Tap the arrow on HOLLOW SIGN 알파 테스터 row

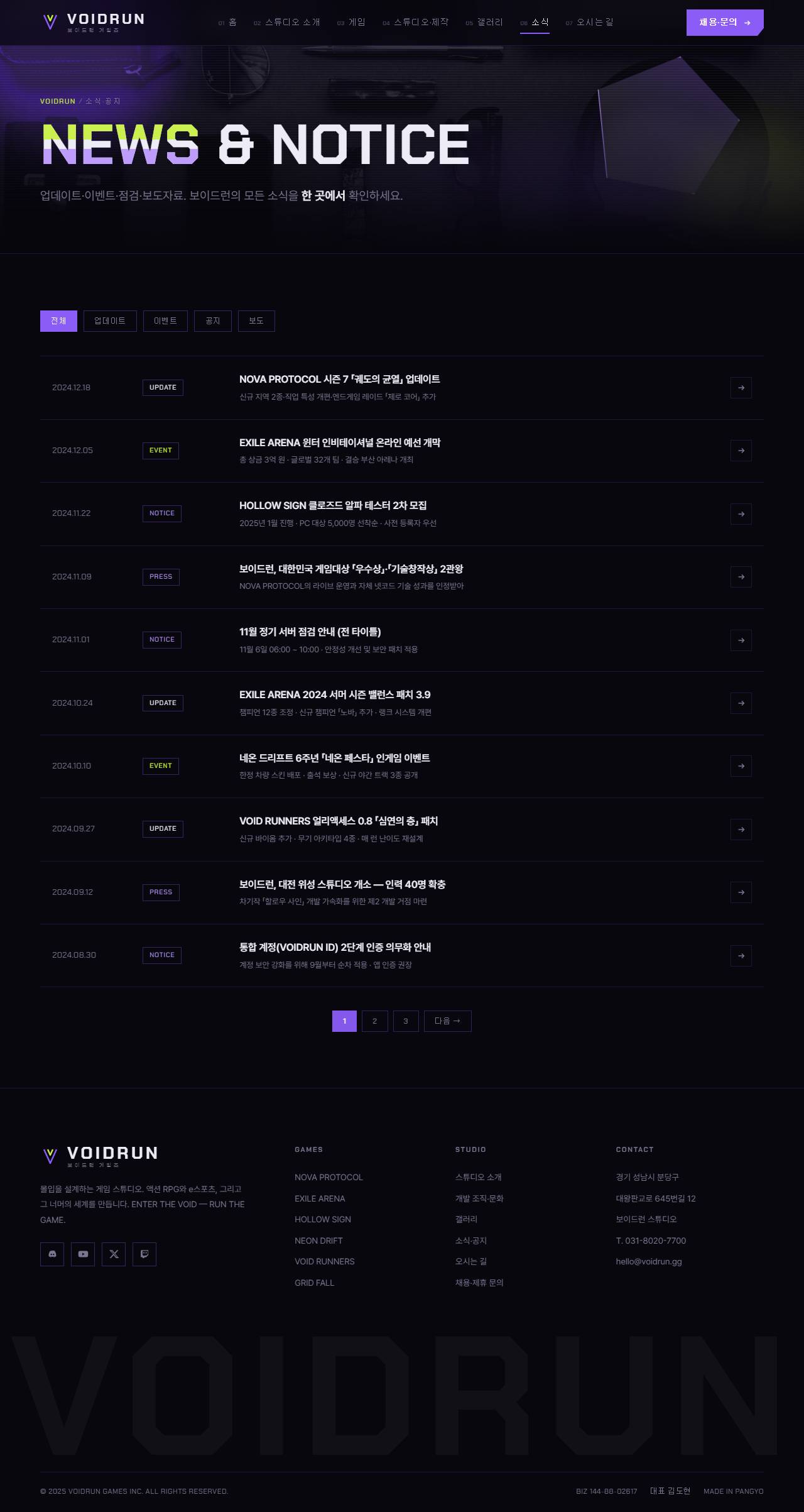[x=741, y=514]
